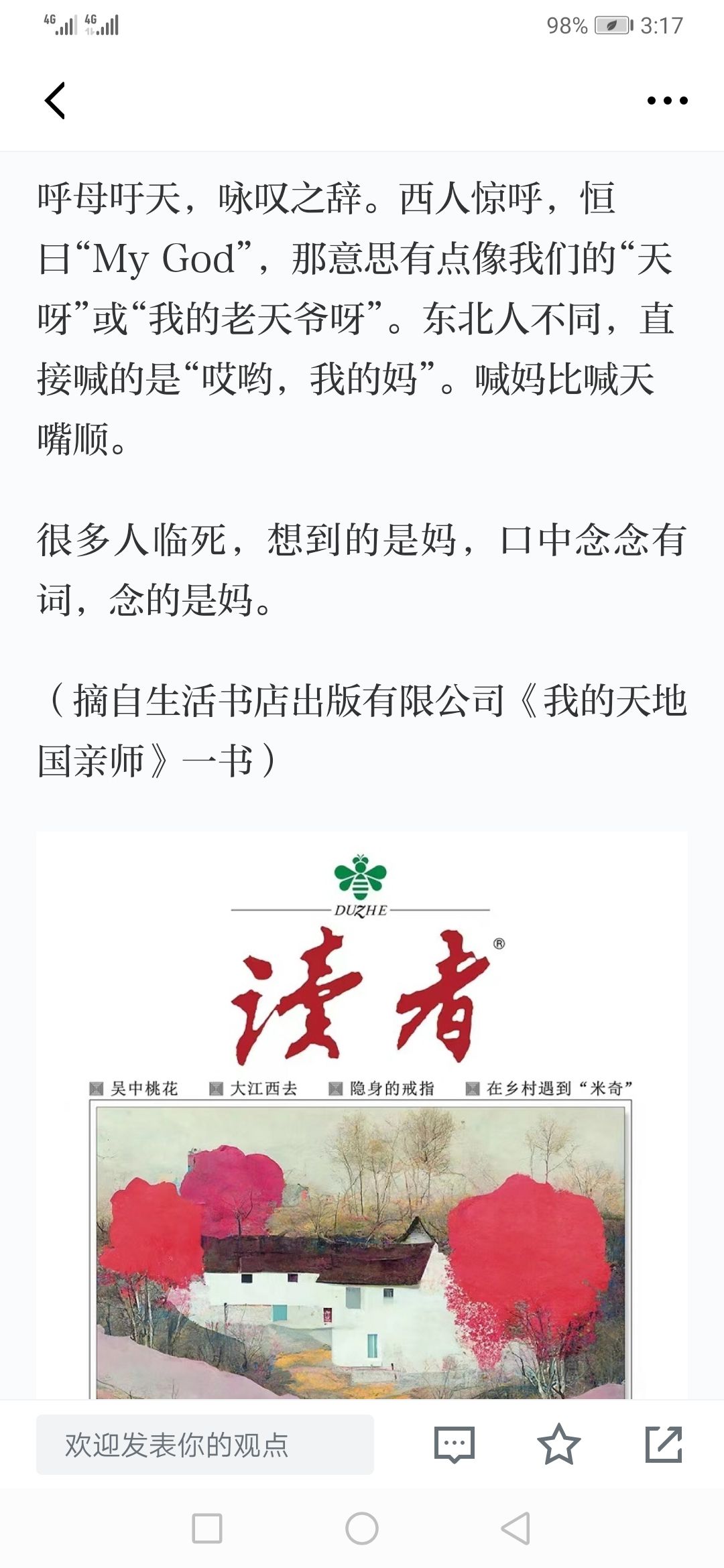Share the article via the share icon
724x1568 pixels.
point(664,1444)
